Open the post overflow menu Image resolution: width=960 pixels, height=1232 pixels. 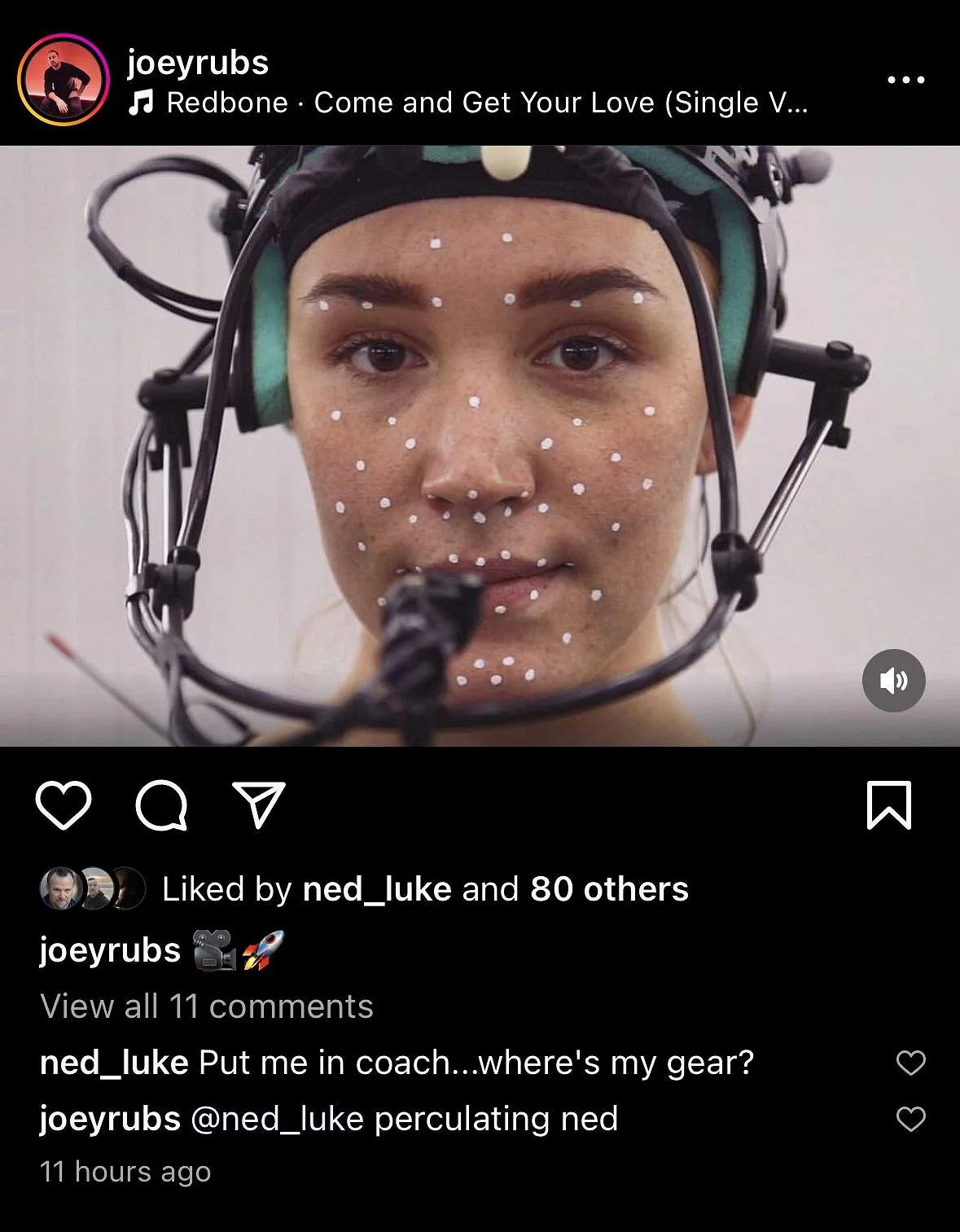[905, 80]
